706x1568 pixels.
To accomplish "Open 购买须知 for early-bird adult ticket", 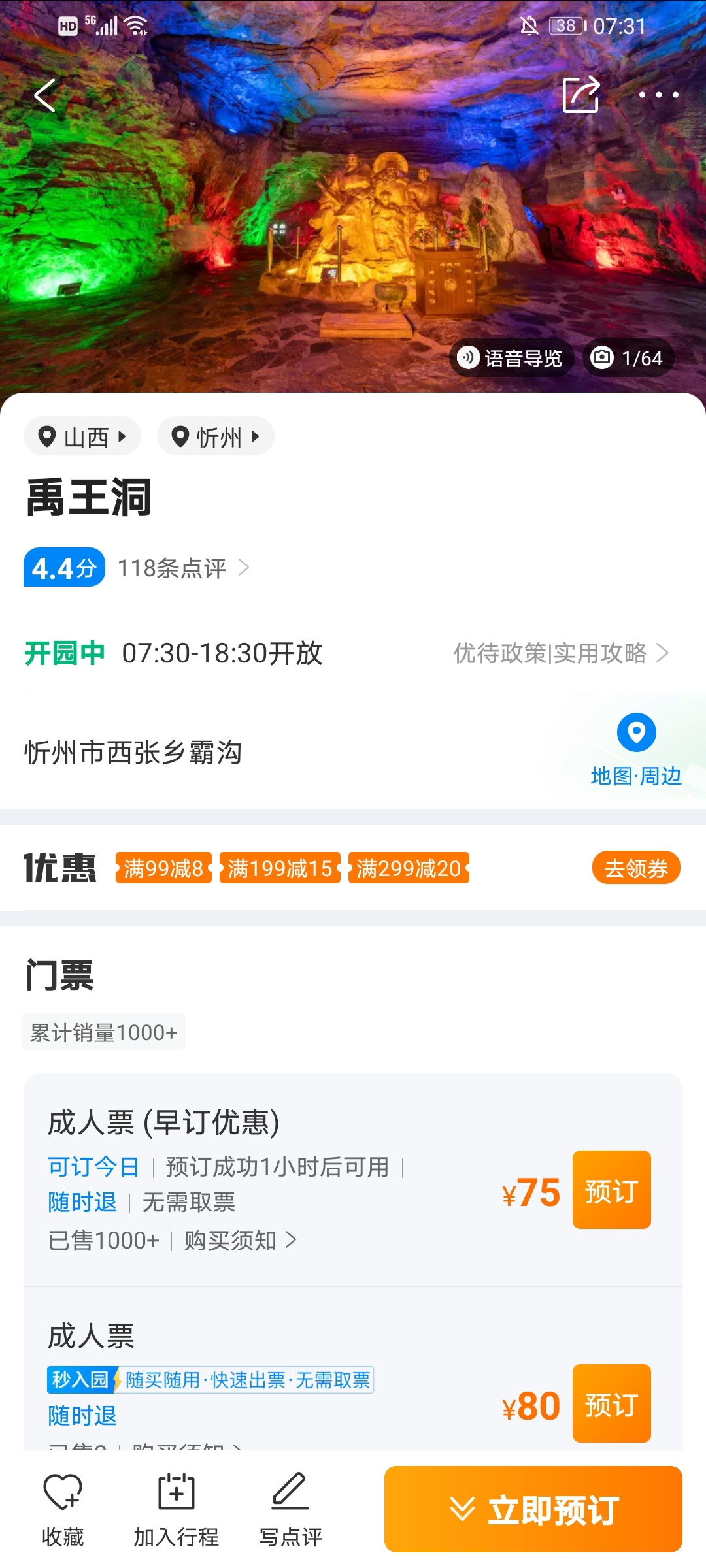I will coord(240,1240).
